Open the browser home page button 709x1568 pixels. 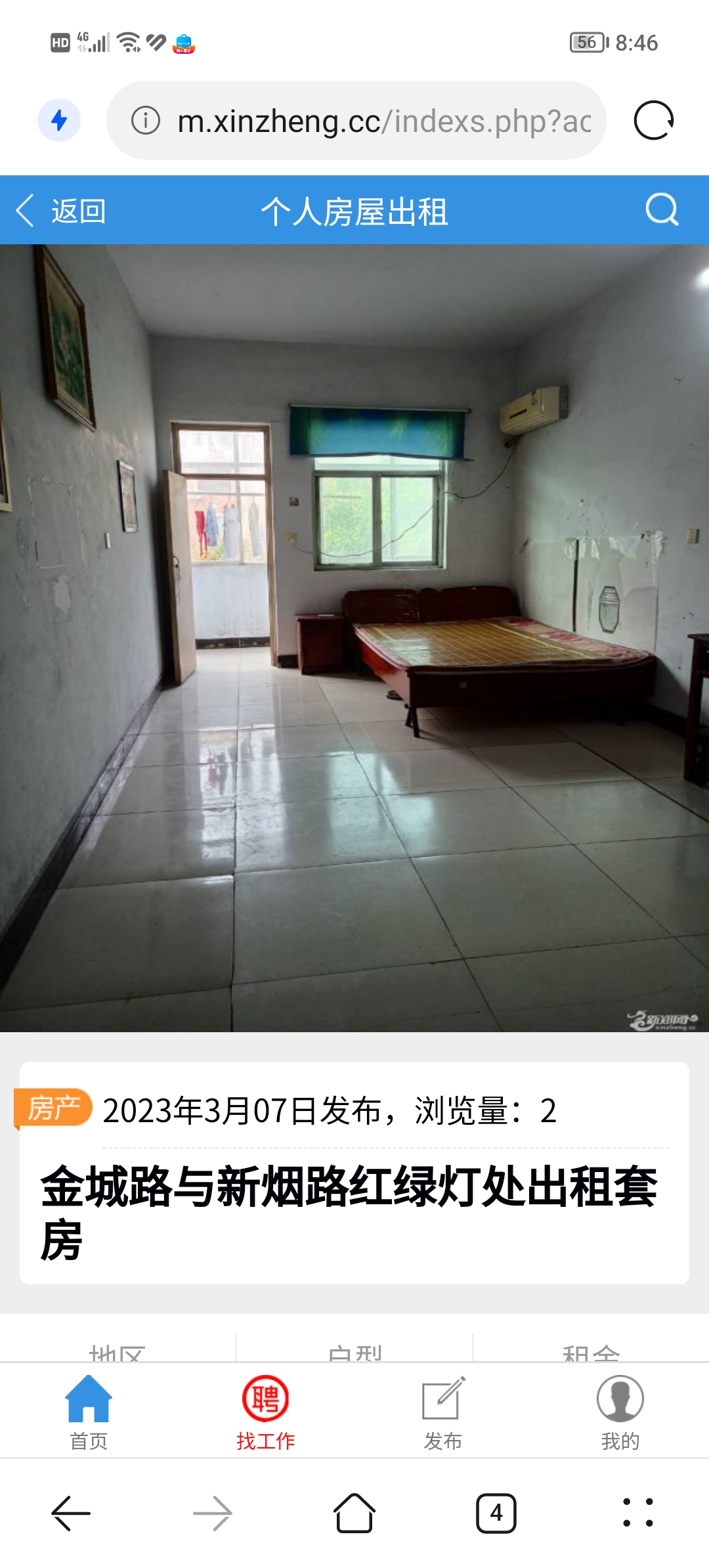[x=354, y=1514]
